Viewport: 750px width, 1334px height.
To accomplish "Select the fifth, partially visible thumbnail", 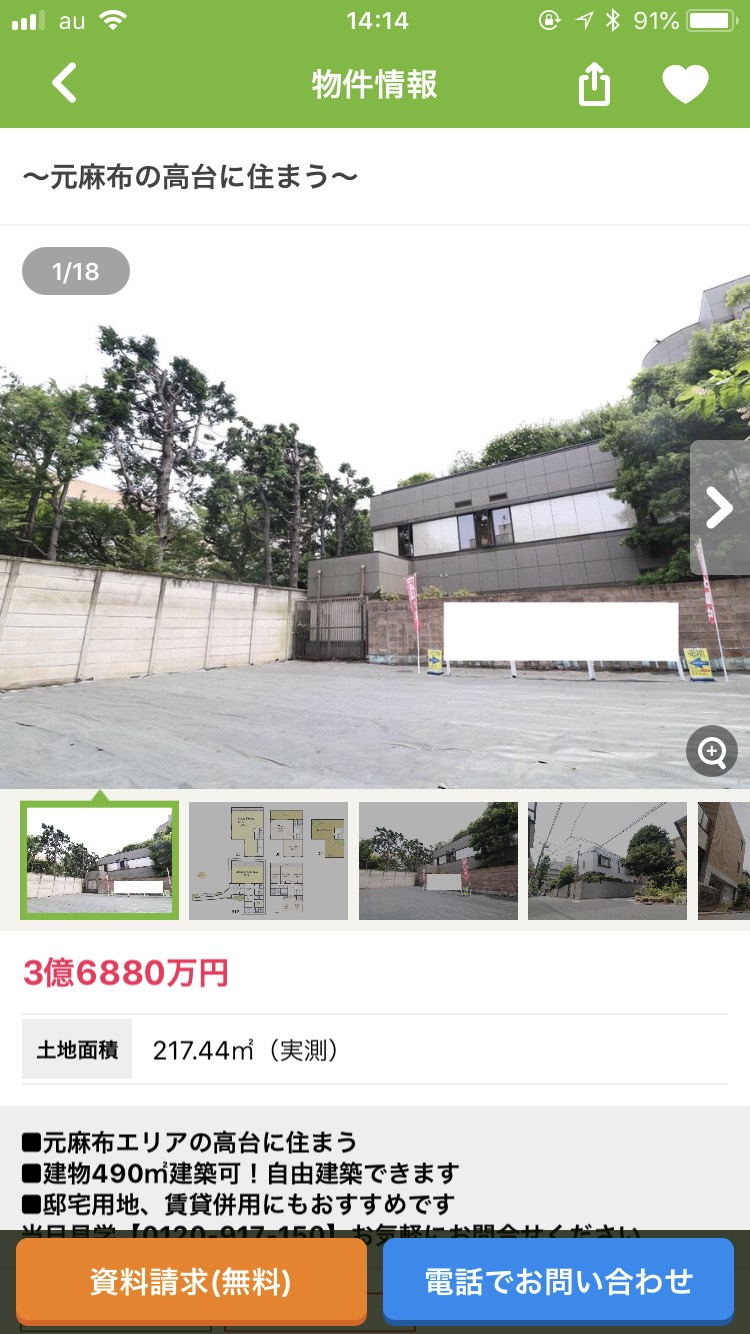I will [x=724, y=861].
